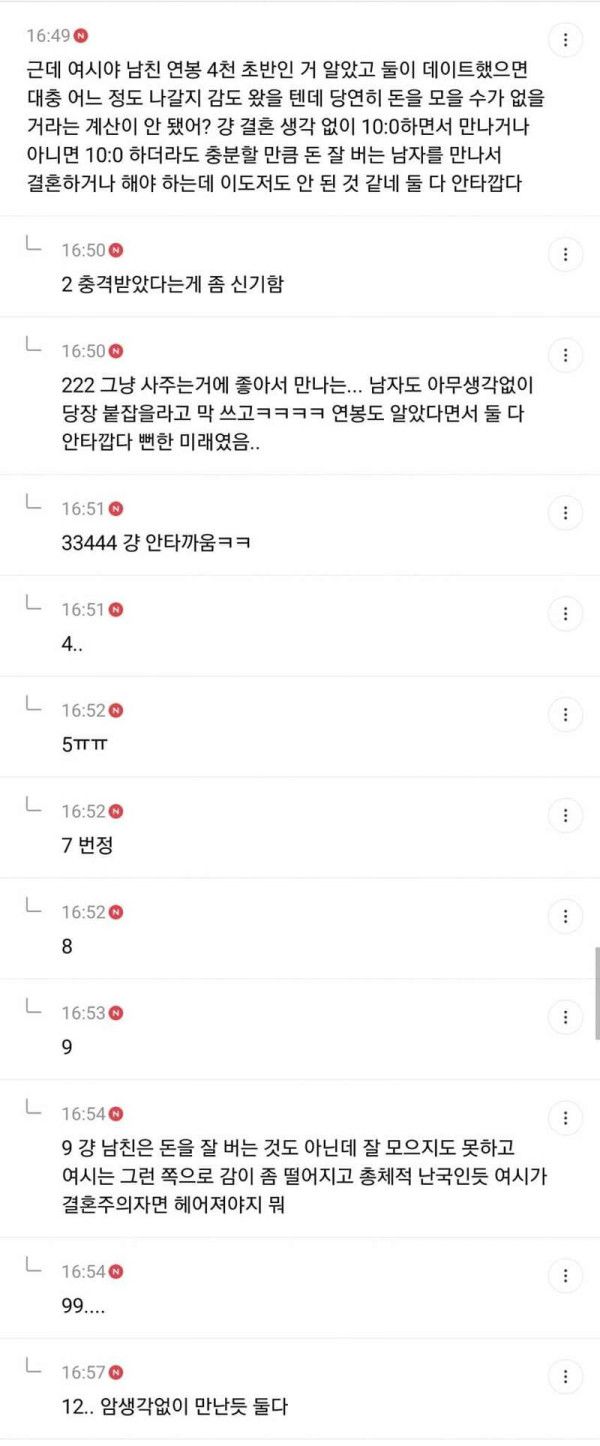This screenshot has width=600, height=1446.
Task: Open options for reply "2 충격받았다는게 좀 신기함"
Action: click(566, 254)
